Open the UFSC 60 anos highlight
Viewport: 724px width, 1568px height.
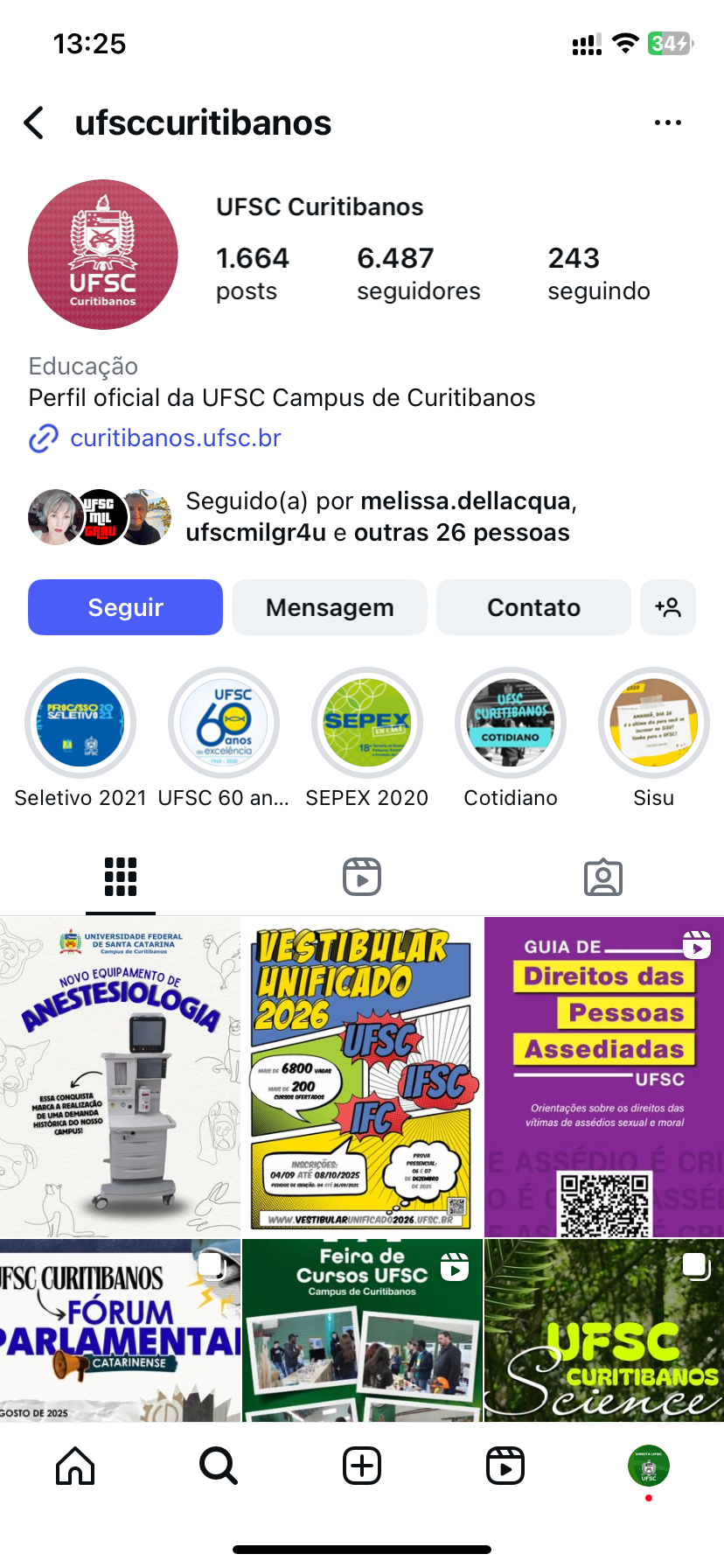224,724
